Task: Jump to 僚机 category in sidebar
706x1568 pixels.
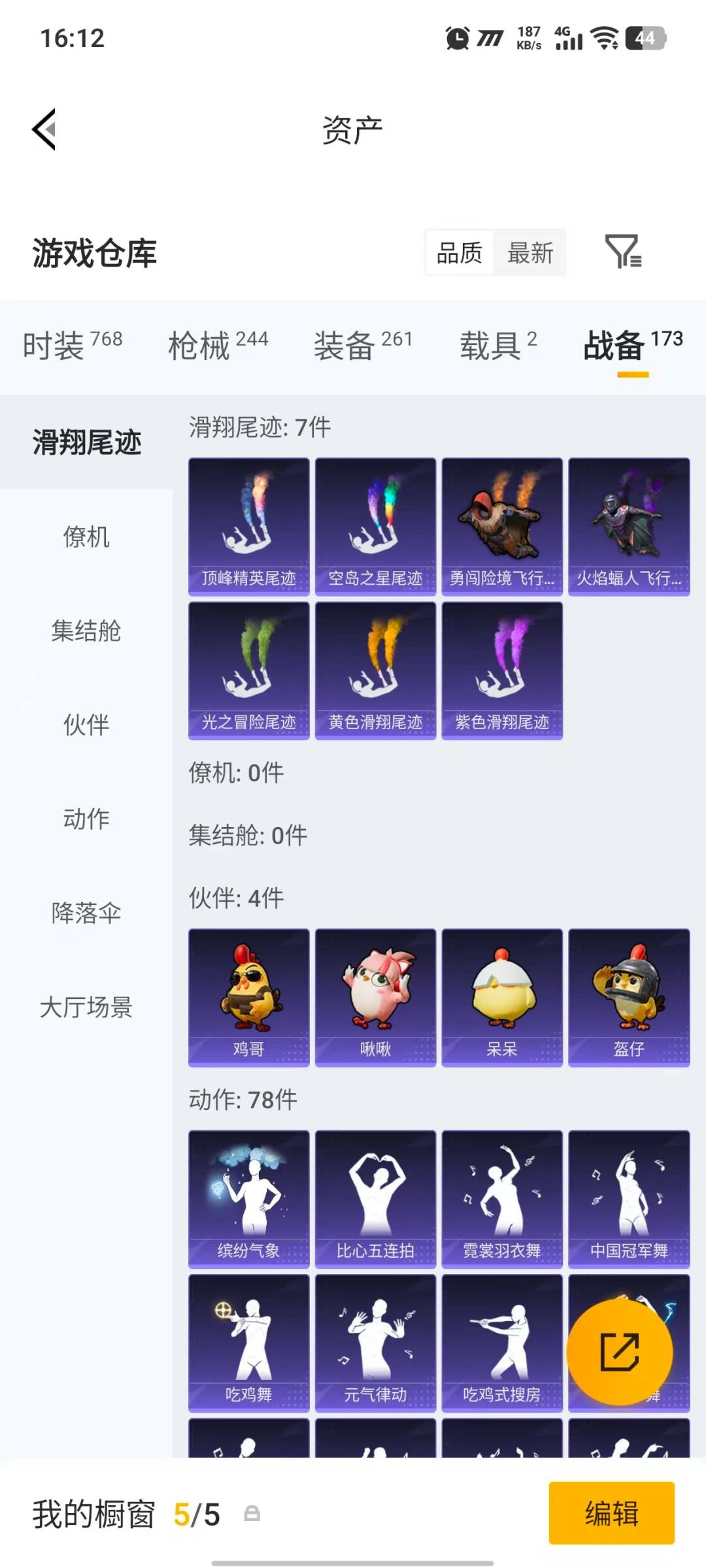Action: point(87,538)
